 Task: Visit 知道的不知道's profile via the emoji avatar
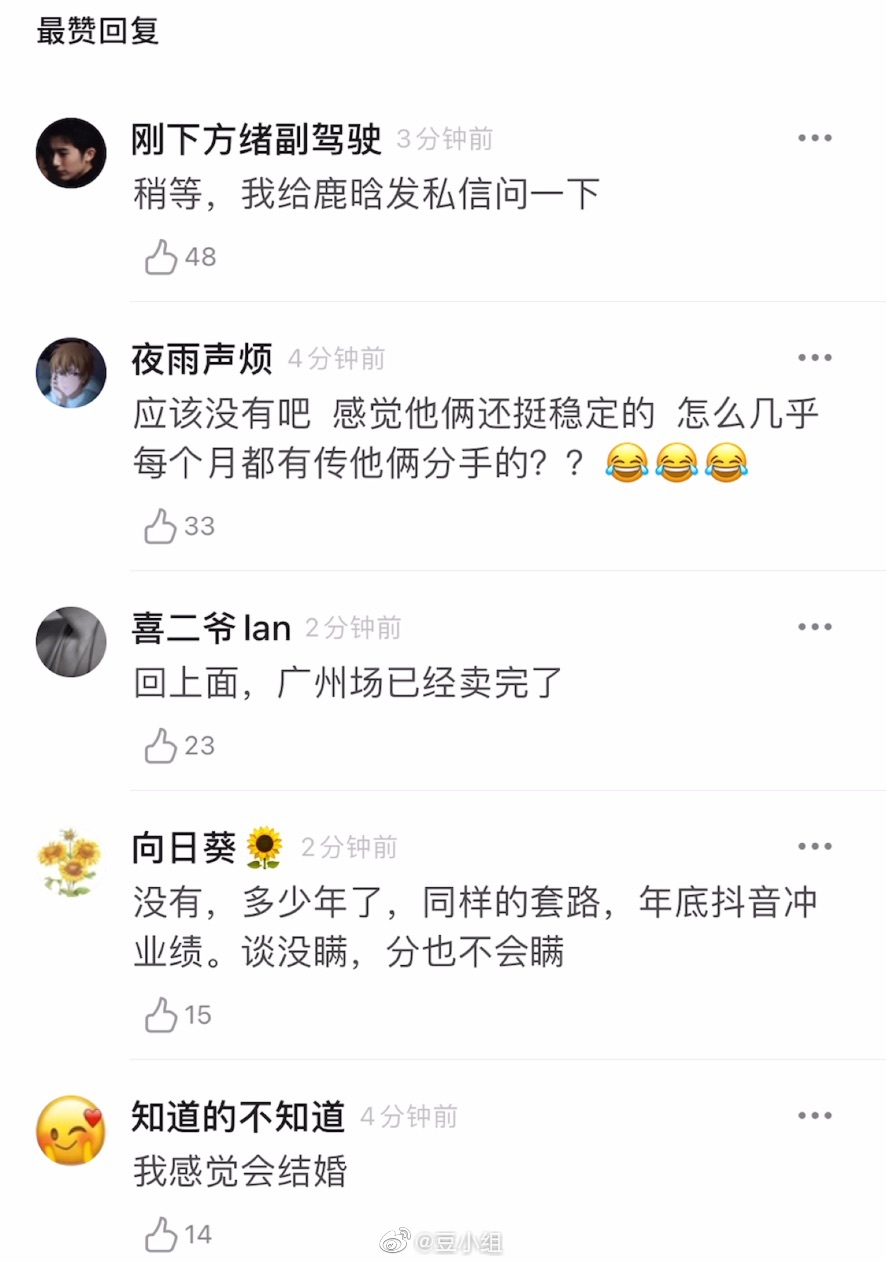71,1130
